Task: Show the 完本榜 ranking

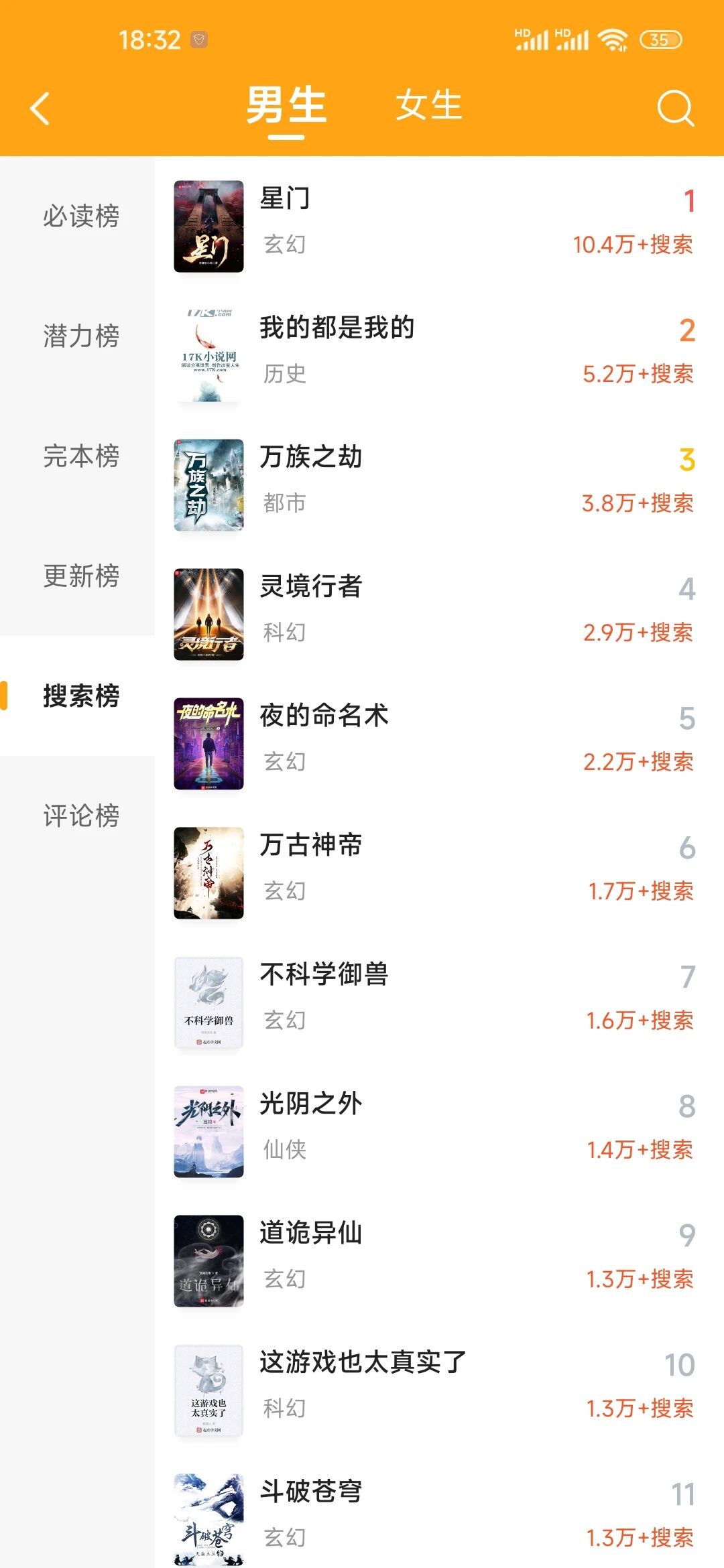Action: (x=81, y=456)
